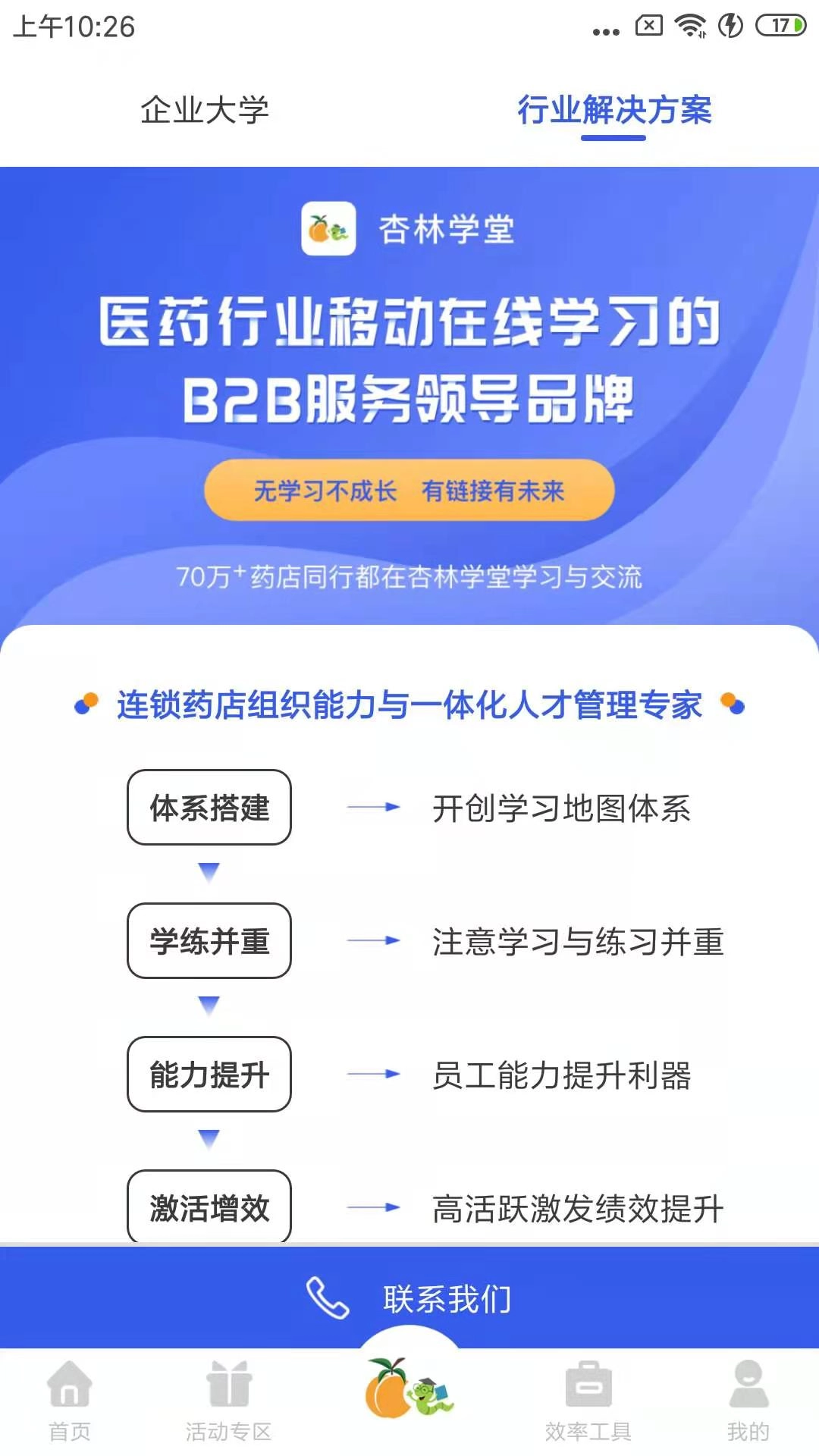Toggle the 学练并重 step box
Image resolution: width=819 pixels, height=1456 pixels.
click(x=210, y=942)
